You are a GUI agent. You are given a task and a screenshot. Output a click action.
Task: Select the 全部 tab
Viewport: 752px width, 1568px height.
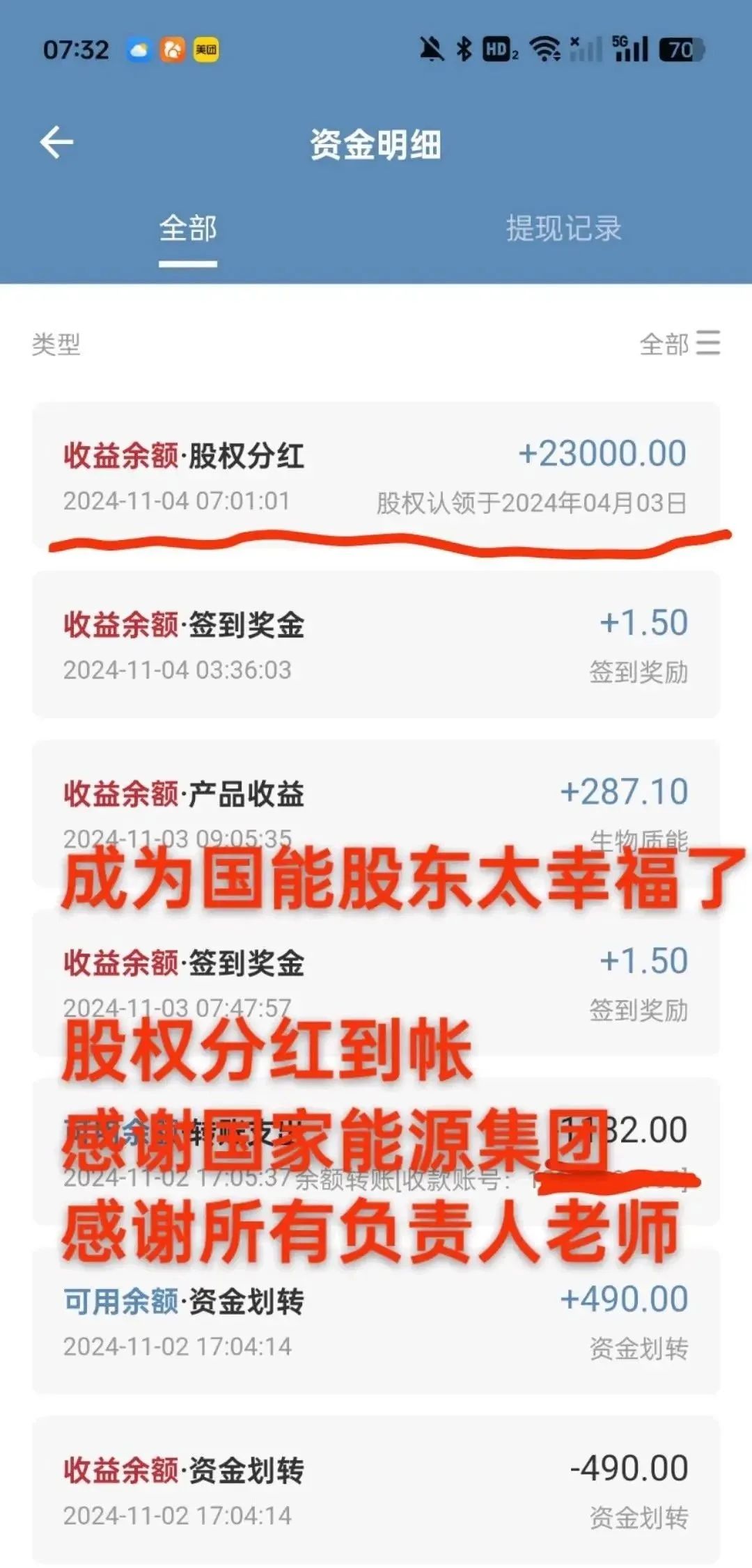coord(188,228)
